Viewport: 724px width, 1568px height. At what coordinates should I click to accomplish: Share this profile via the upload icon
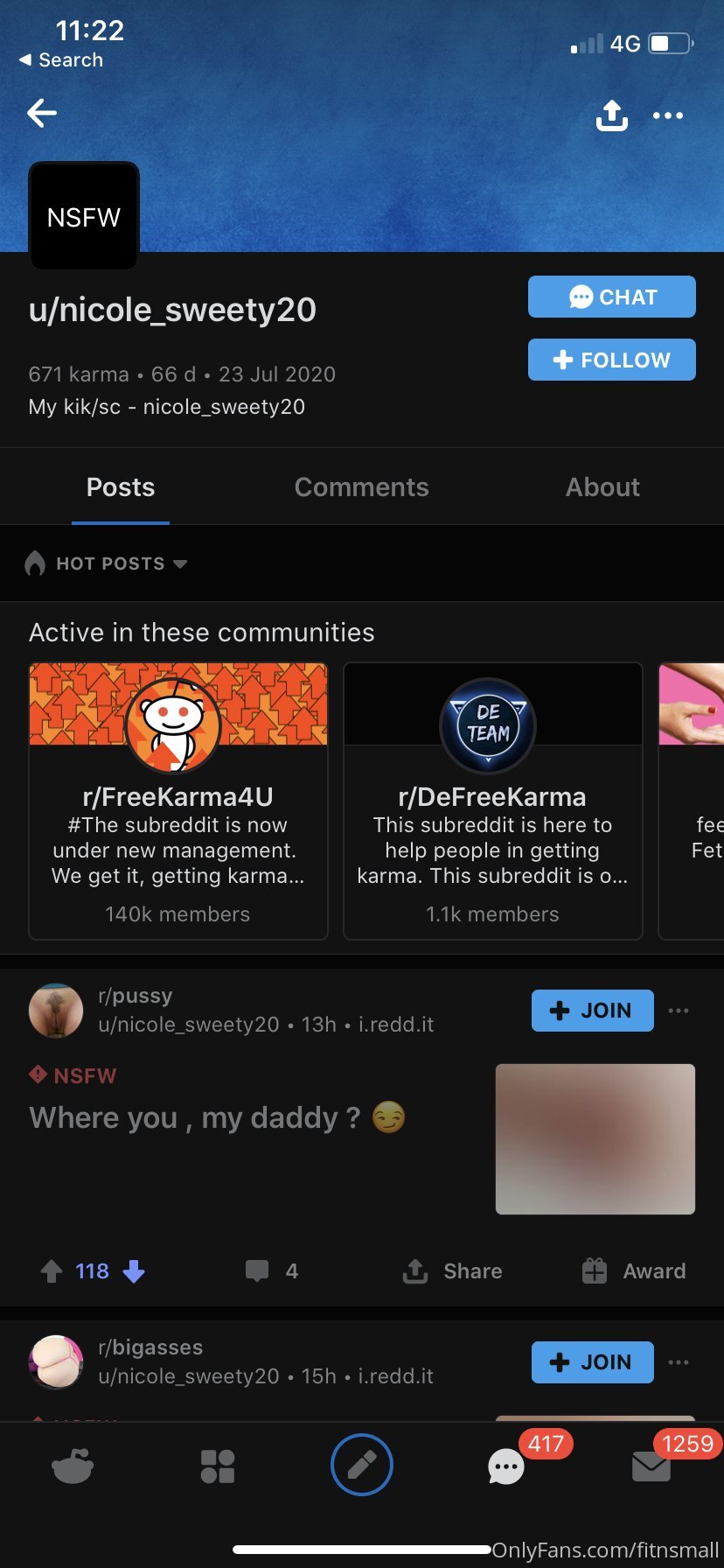tap(612, 115)
